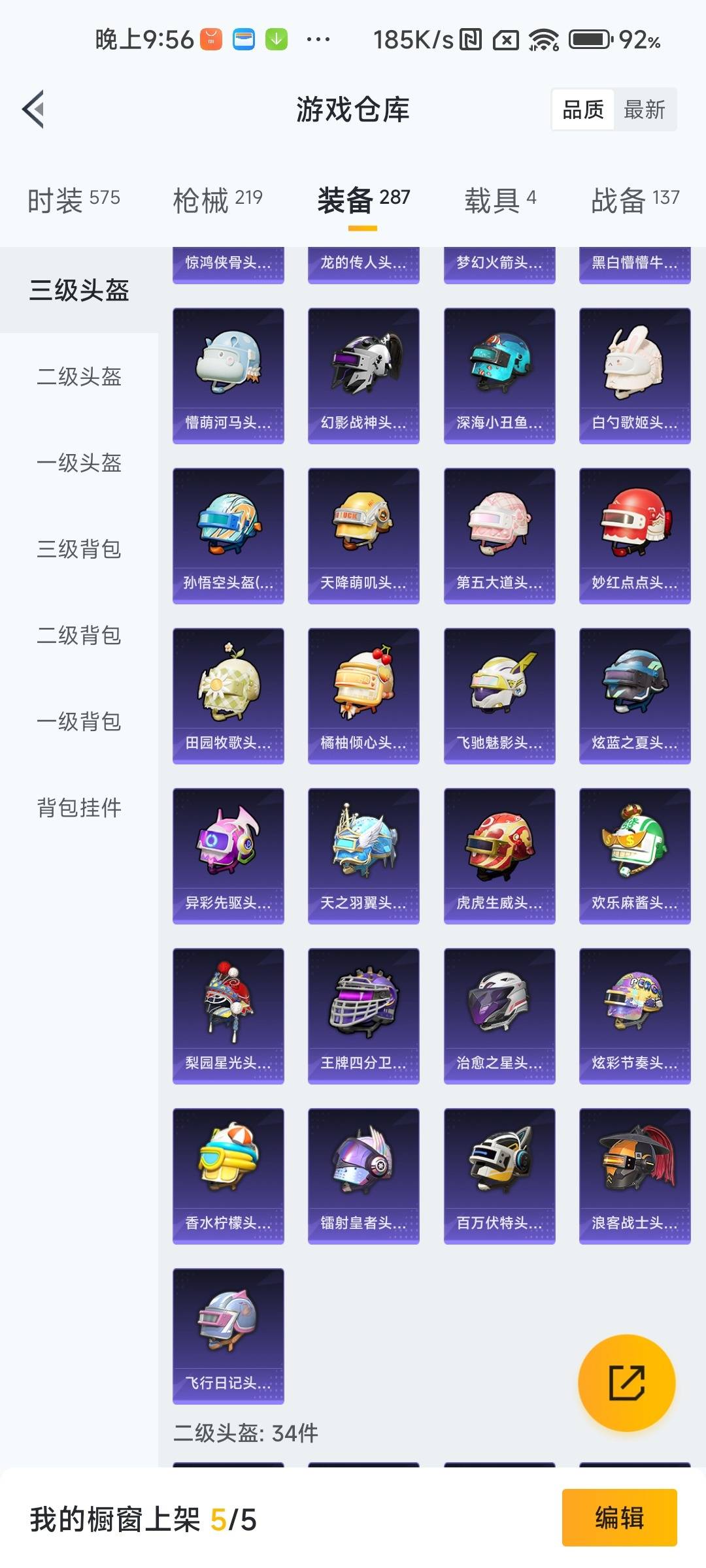Screen dimensions: 706x1568
Task: Tap the Wi-Fi icon in the status bar
Action: pyautogui.click(x=544, y=41)
